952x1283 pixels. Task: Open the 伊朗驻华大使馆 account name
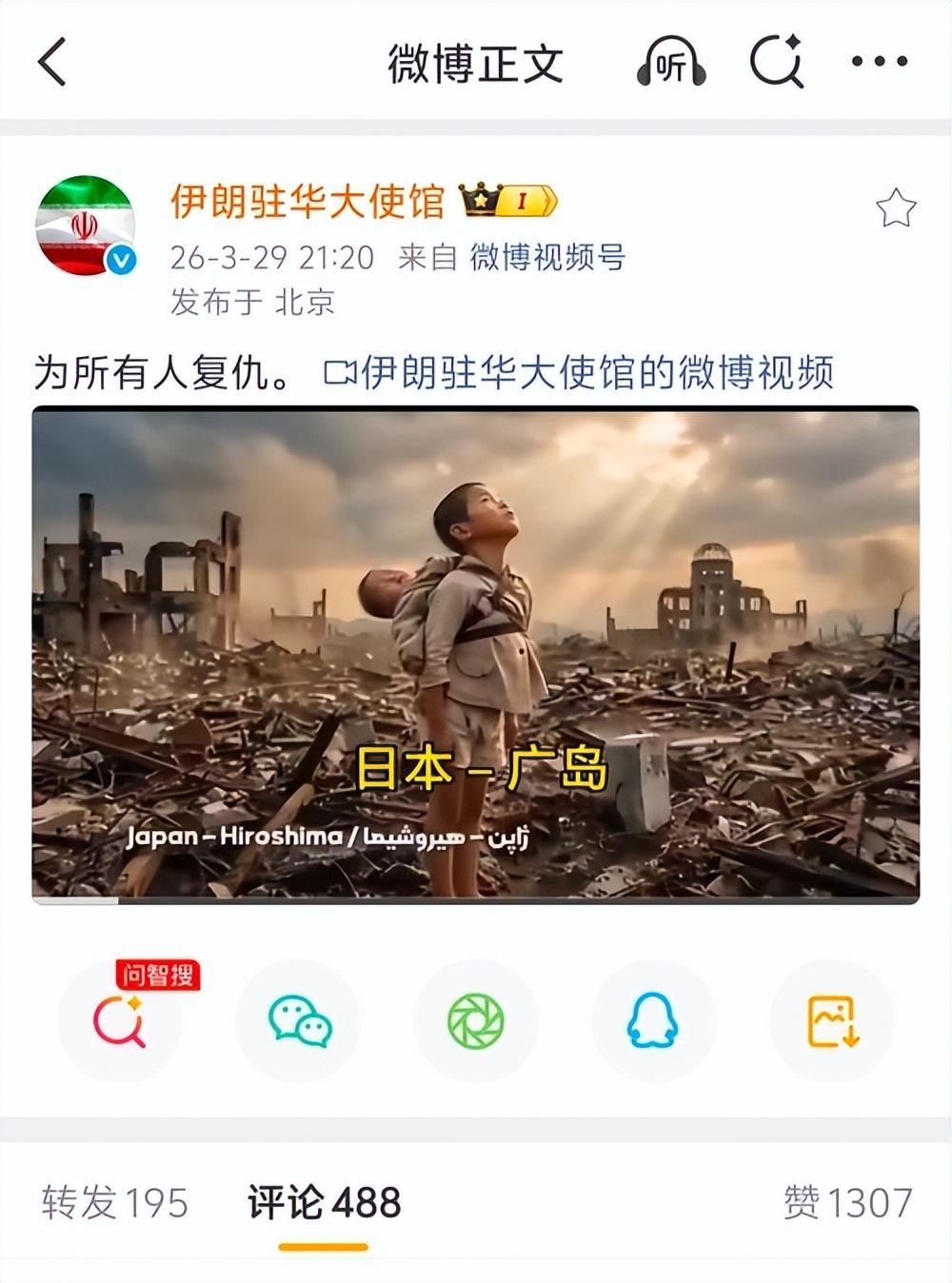coord(307,201)
